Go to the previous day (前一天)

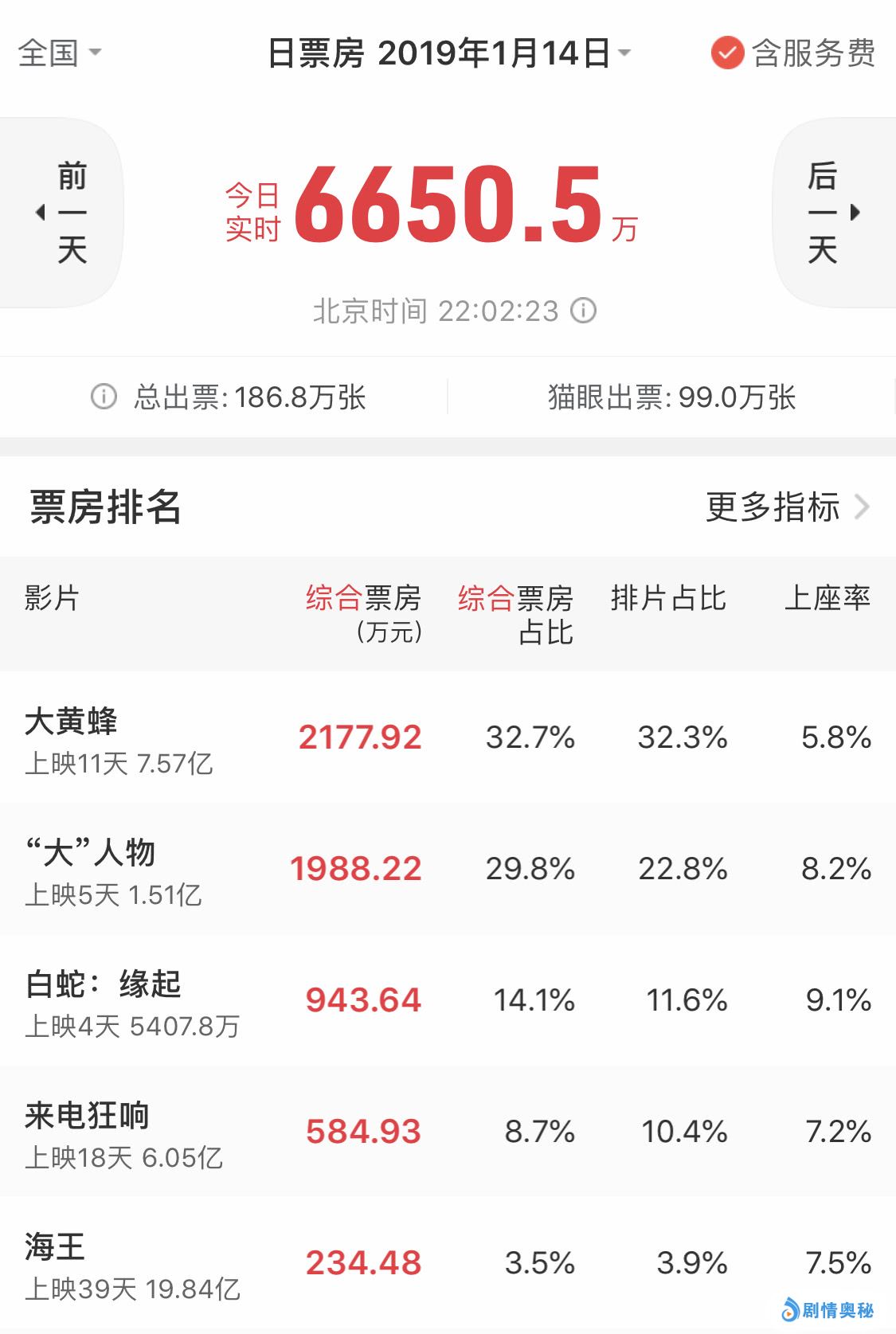point(62,213)
